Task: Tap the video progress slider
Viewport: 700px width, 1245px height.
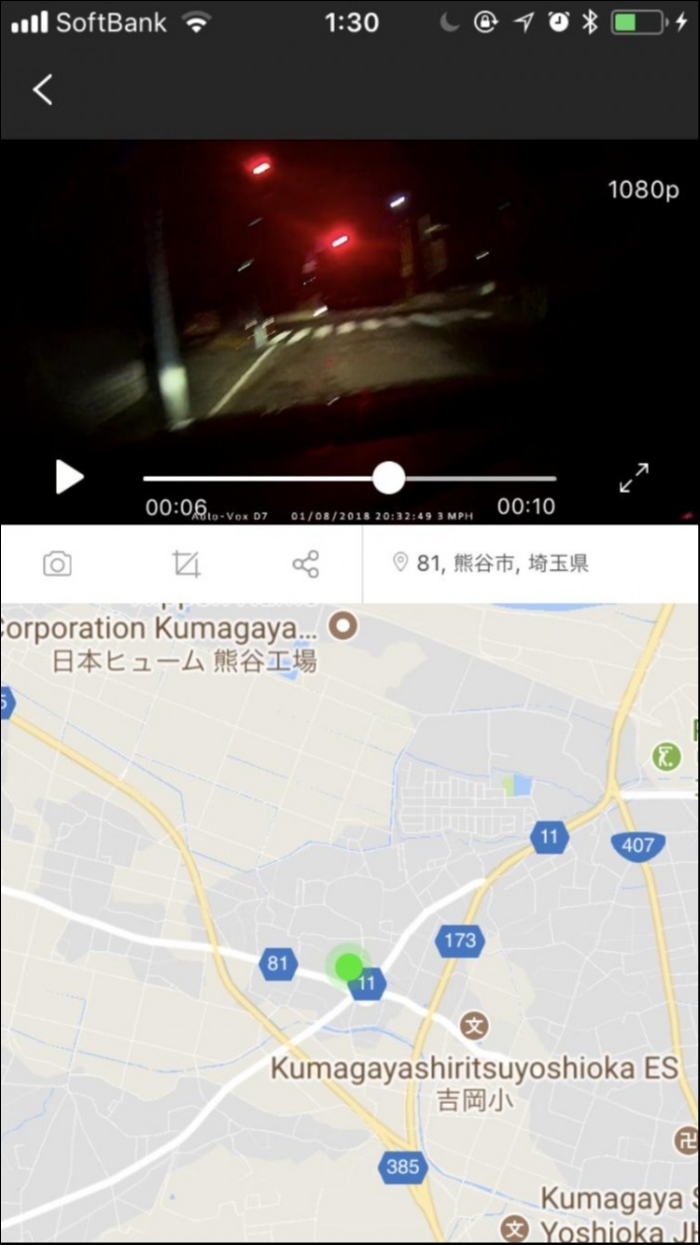Action: click(389, 478)
